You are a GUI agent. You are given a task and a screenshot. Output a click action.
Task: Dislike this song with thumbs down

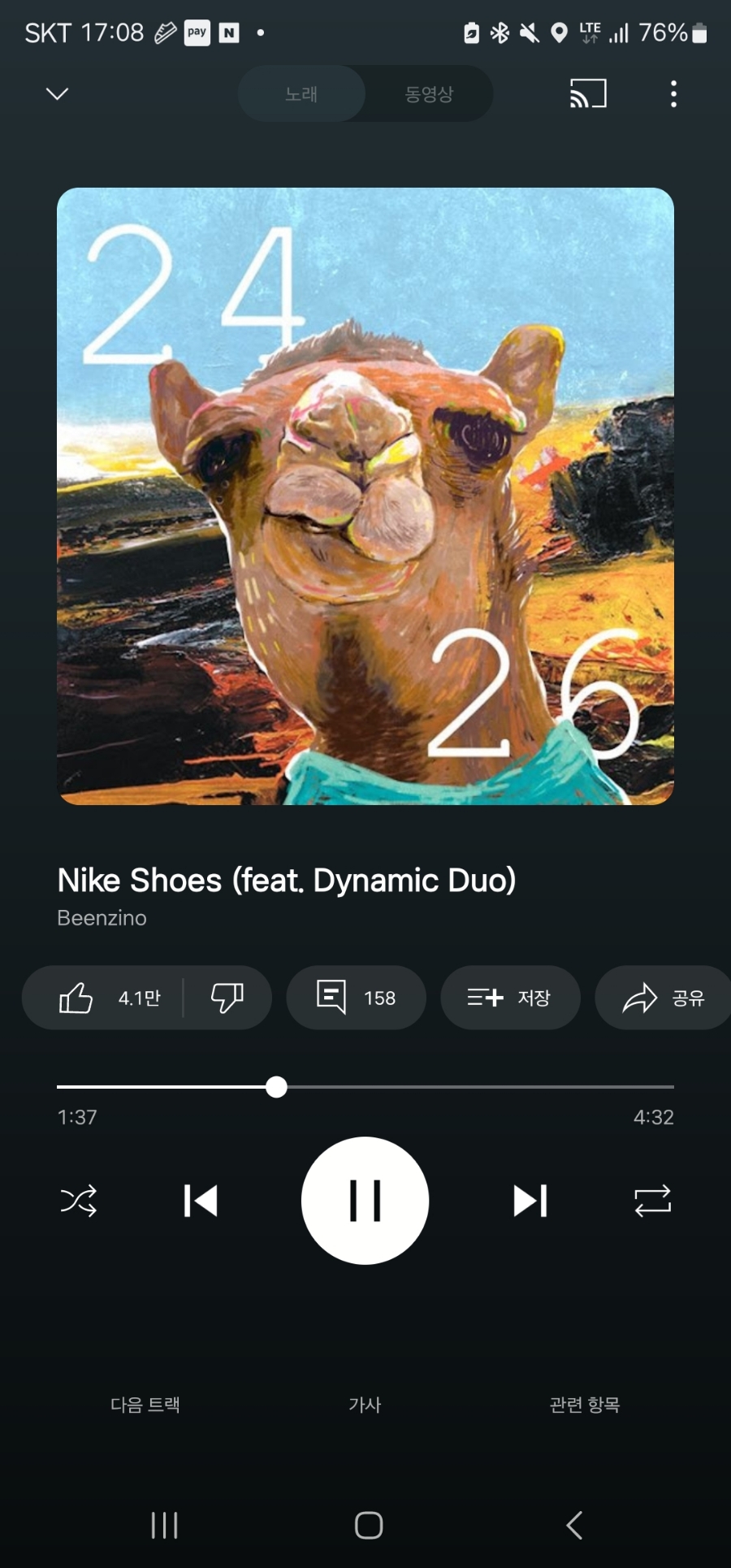tap(227, 998)
